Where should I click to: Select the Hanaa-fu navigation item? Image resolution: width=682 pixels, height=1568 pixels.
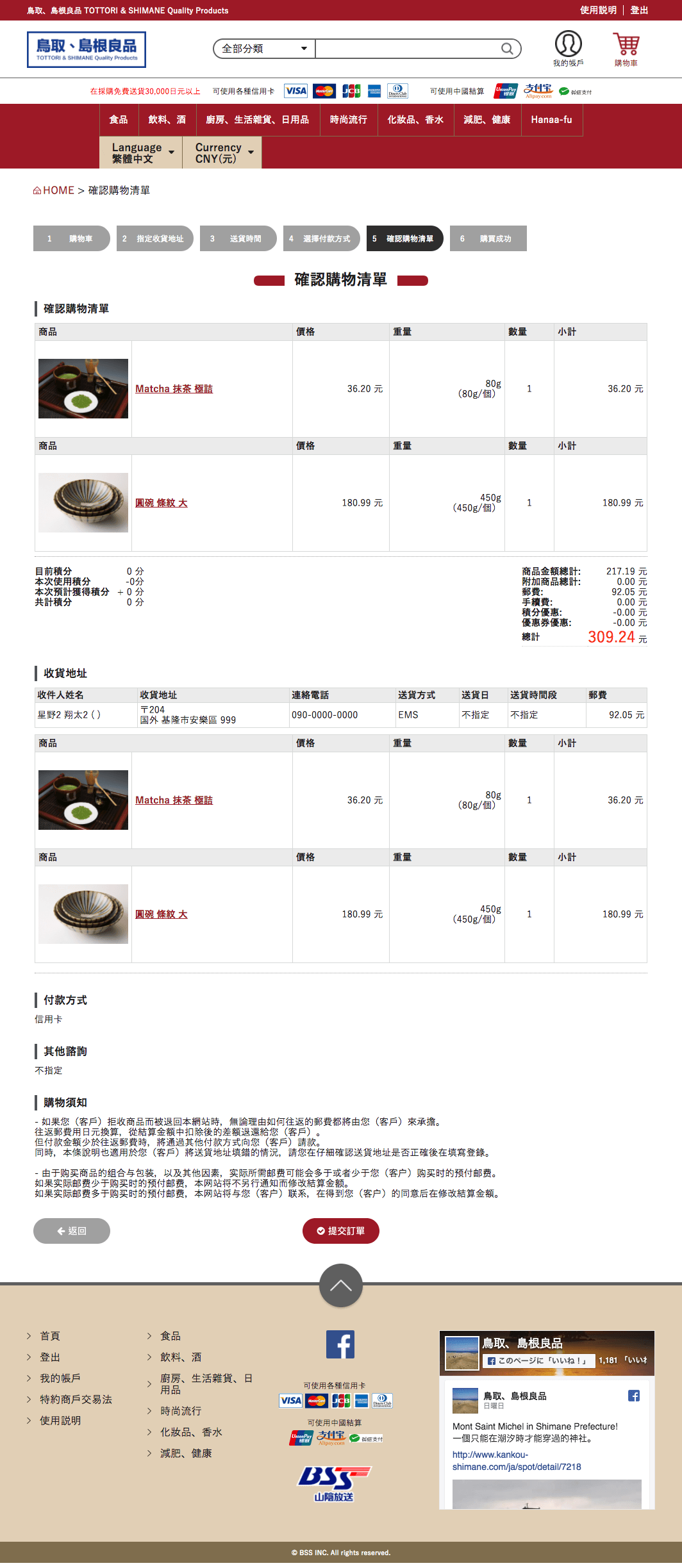tap(551, 120)
